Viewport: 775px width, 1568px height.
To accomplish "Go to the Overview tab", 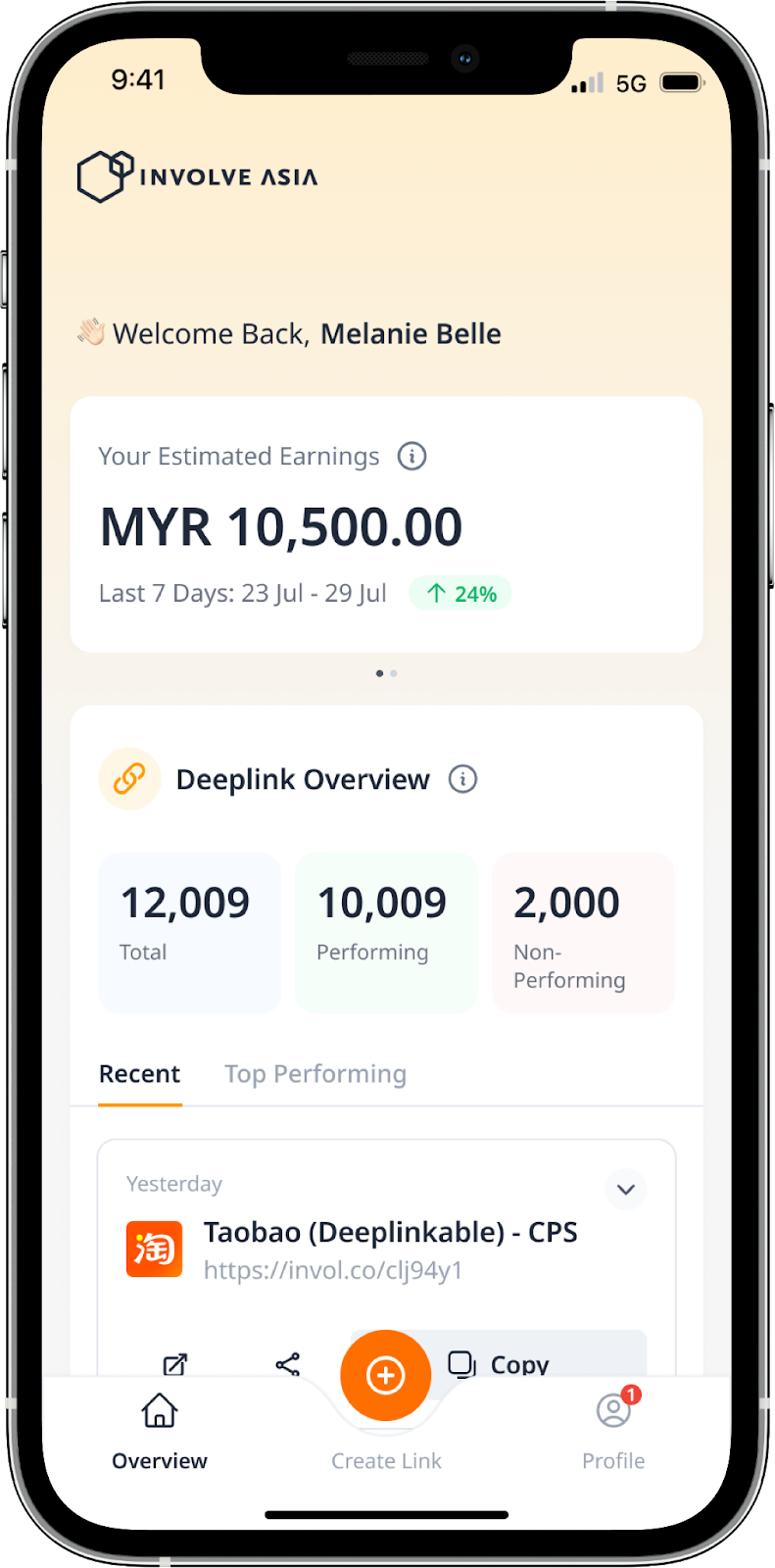I will pos(160,1432).
